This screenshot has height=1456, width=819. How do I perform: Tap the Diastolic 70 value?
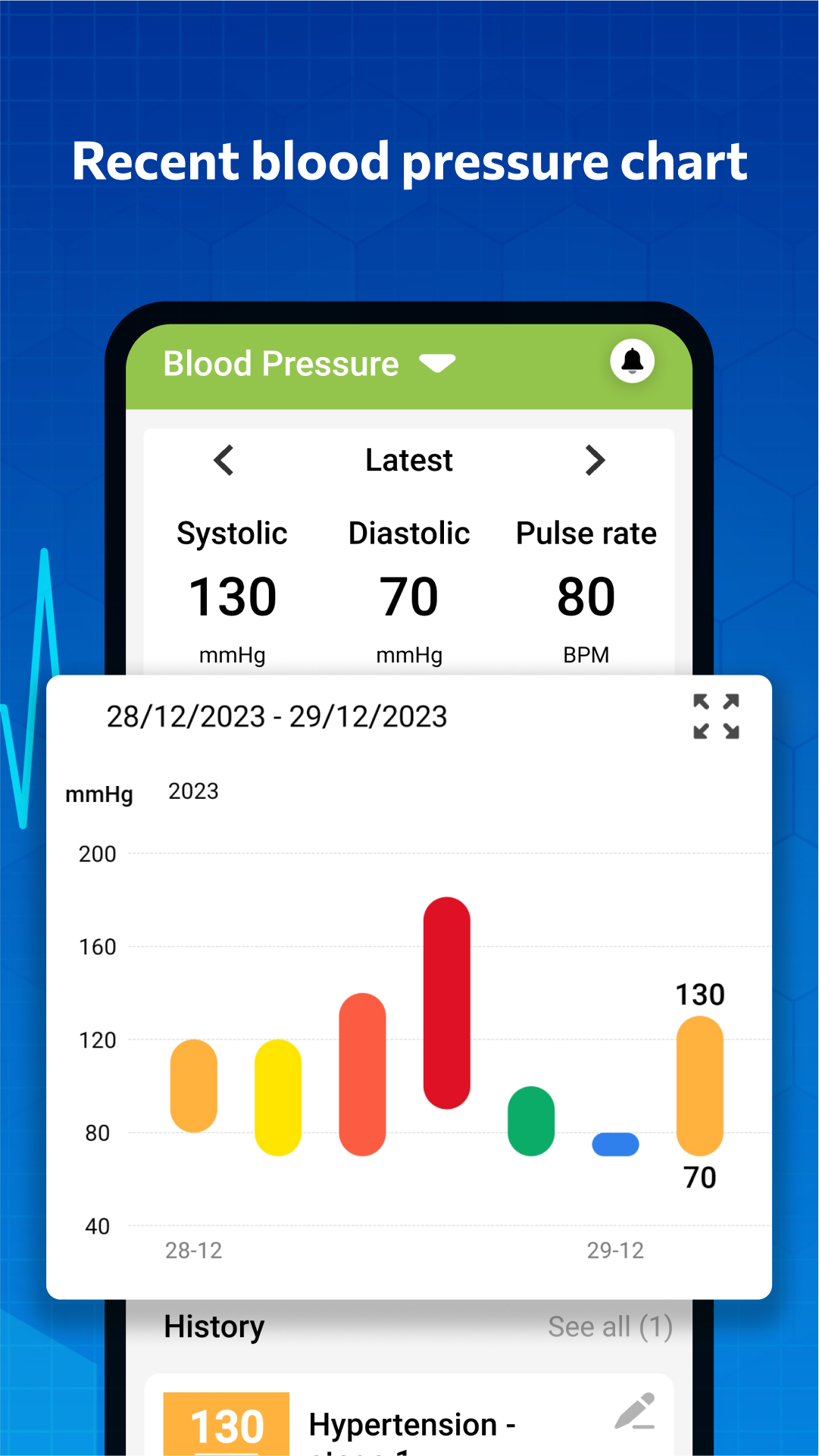(x=409, y=596)
